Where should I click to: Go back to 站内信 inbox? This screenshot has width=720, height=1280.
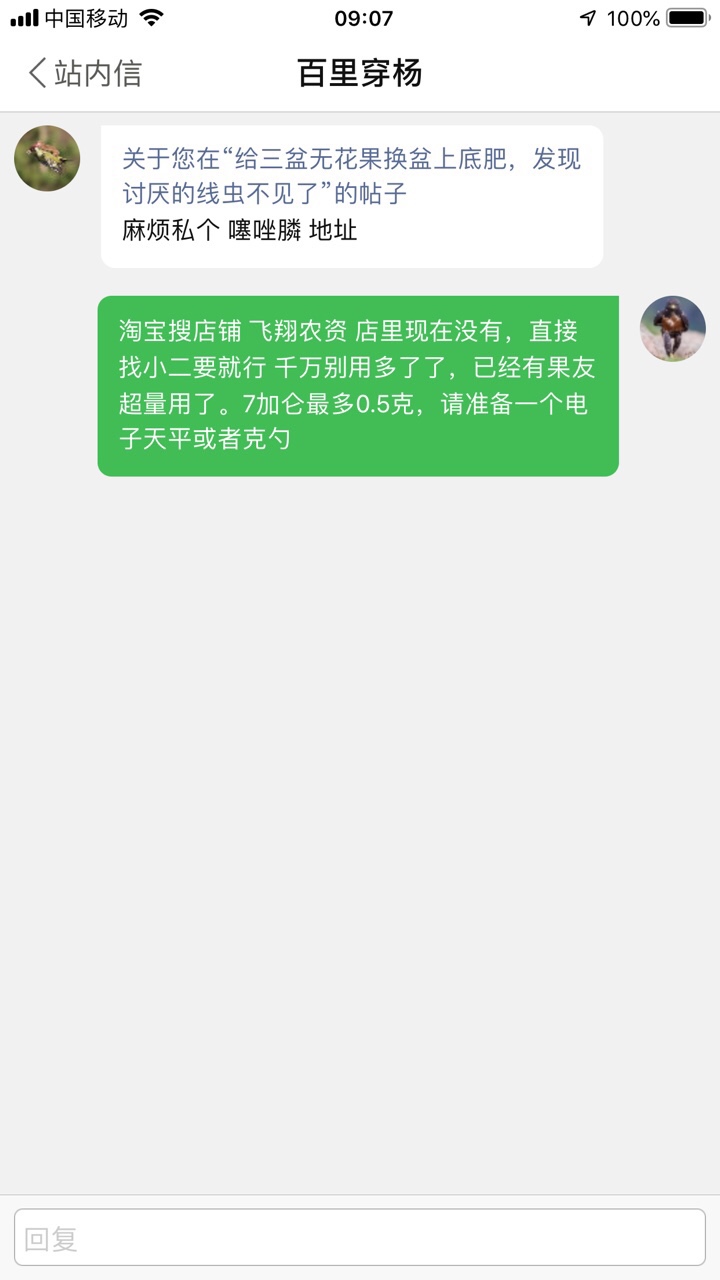[84, 73]
